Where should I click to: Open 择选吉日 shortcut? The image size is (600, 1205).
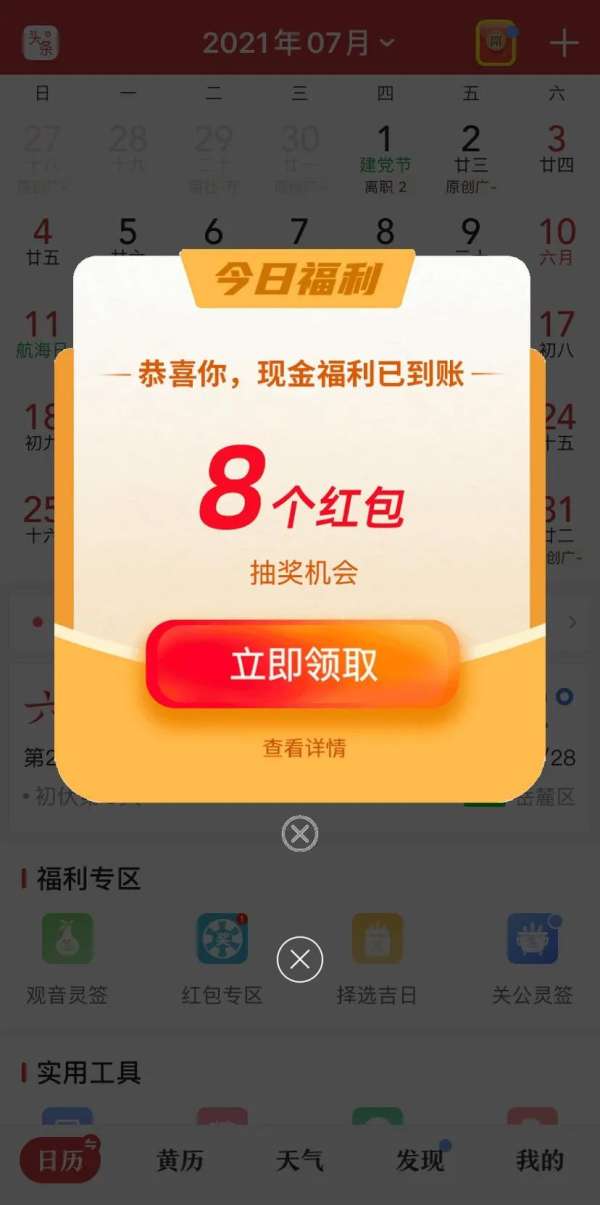click(x=377, y=957)
